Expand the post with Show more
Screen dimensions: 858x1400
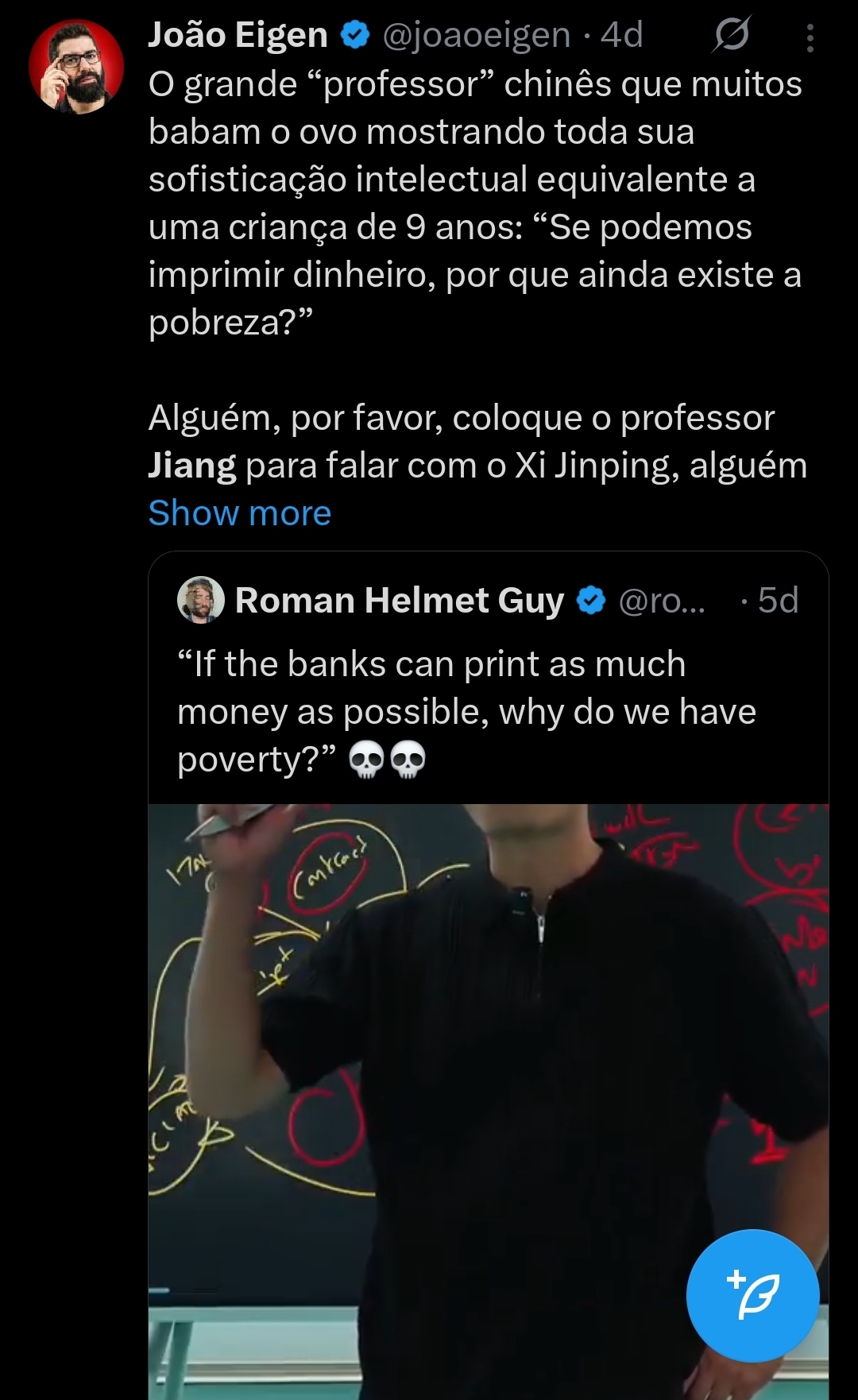(x=240, y=513)
